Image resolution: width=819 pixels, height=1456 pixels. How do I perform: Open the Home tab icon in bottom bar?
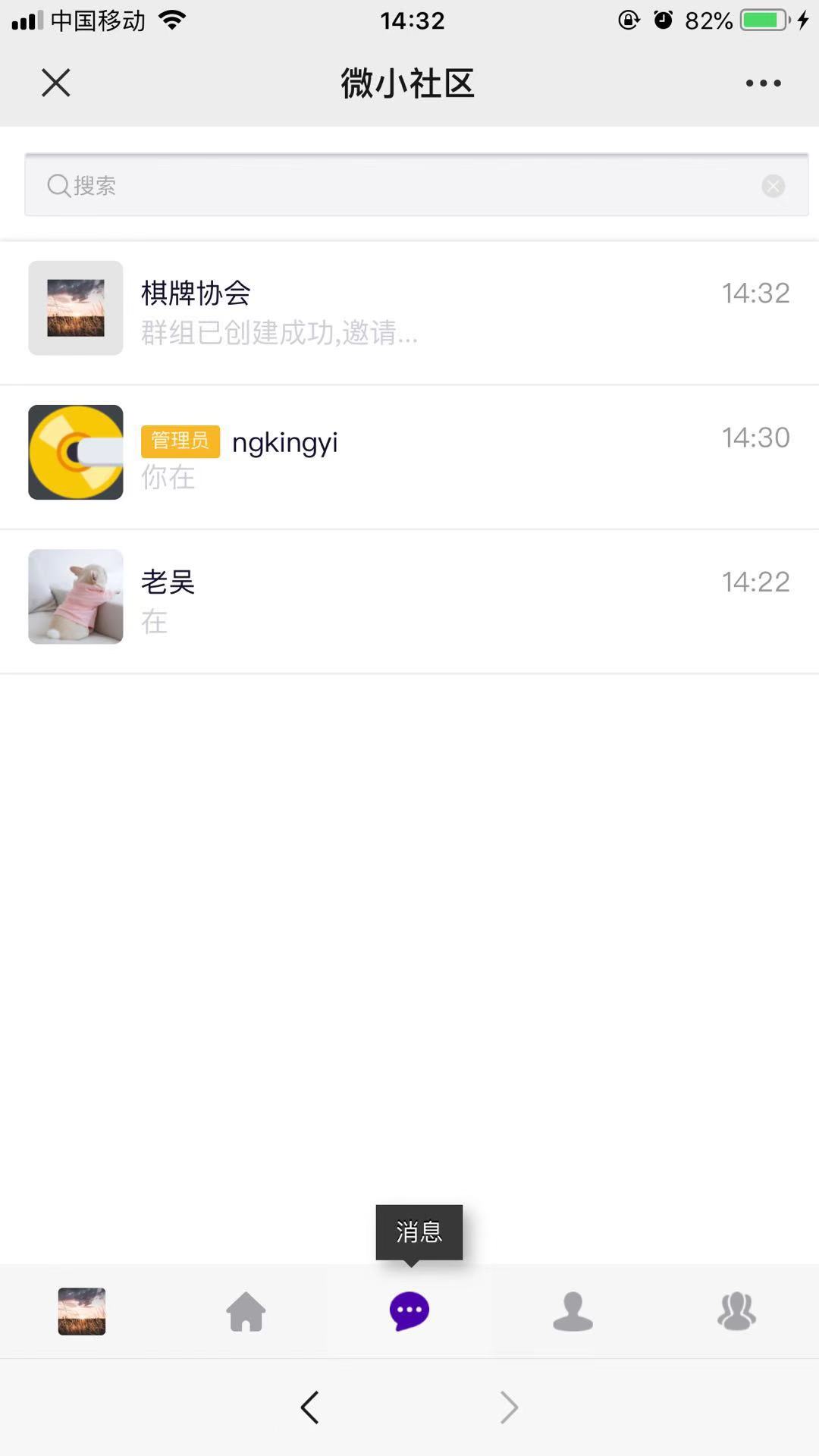[246, 1310]
